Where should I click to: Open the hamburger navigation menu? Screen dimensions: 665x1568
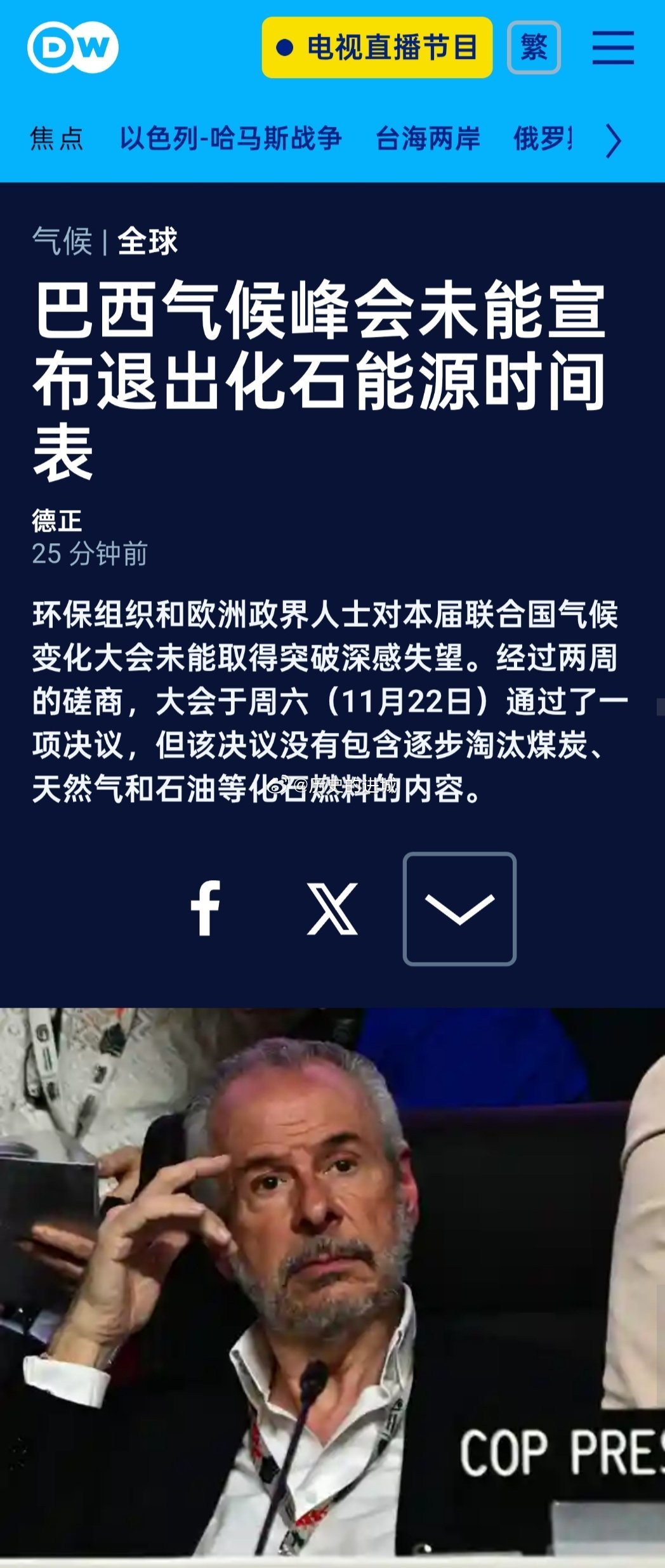coord(612,46)
